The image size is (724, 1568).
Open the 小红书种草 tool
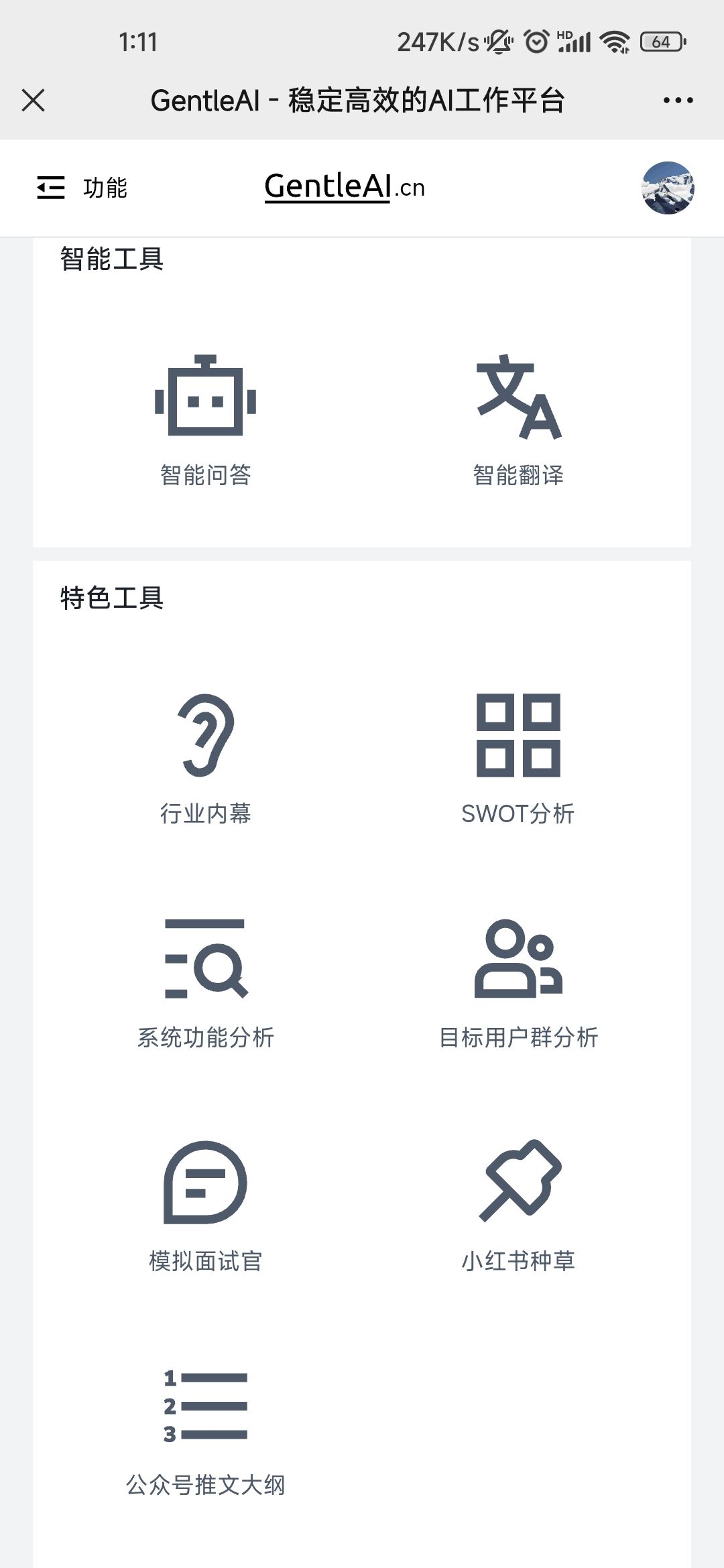pos(518,1206)
